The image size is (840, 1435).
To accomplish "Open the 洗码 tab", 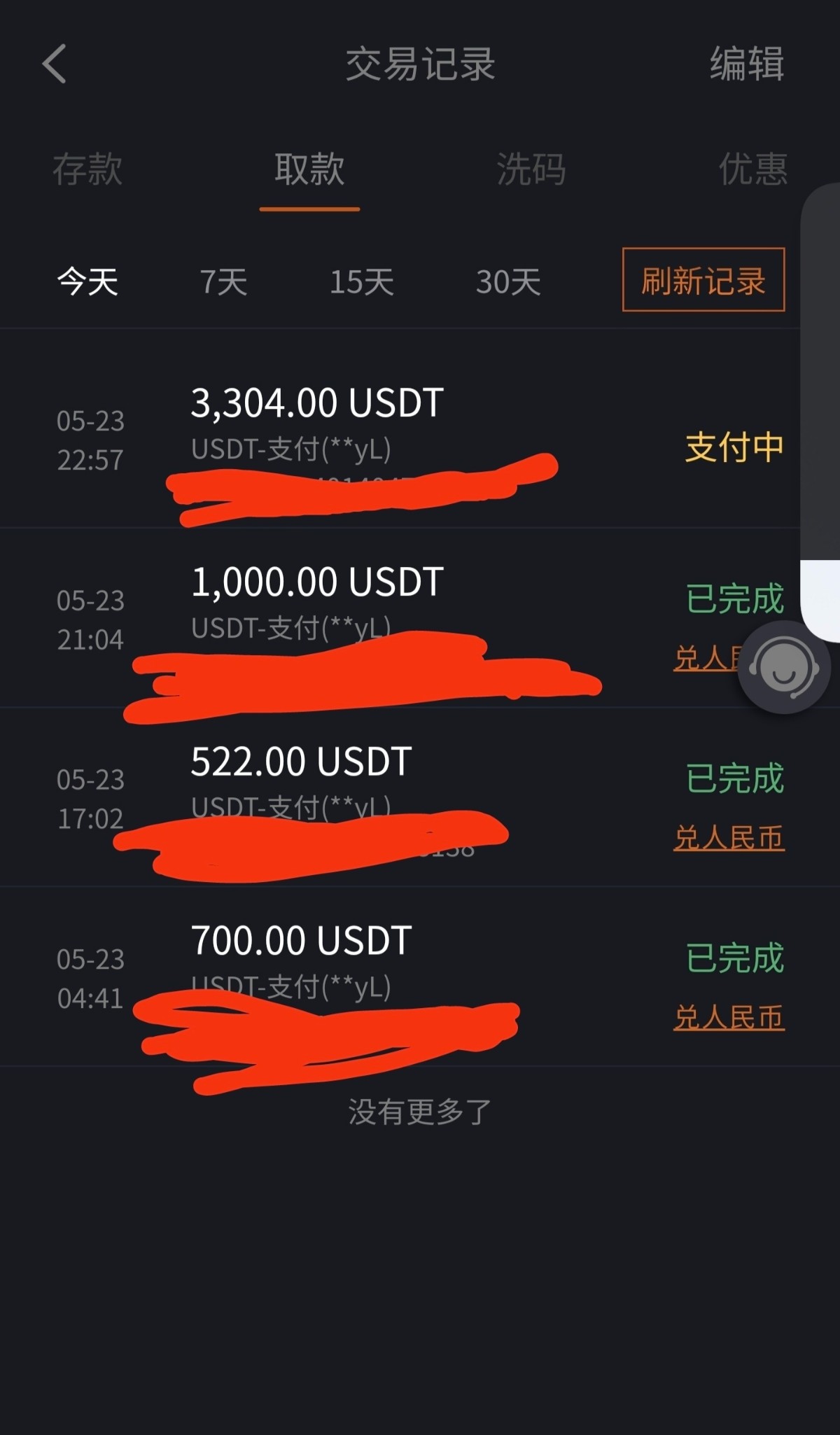I will (531, 170).
